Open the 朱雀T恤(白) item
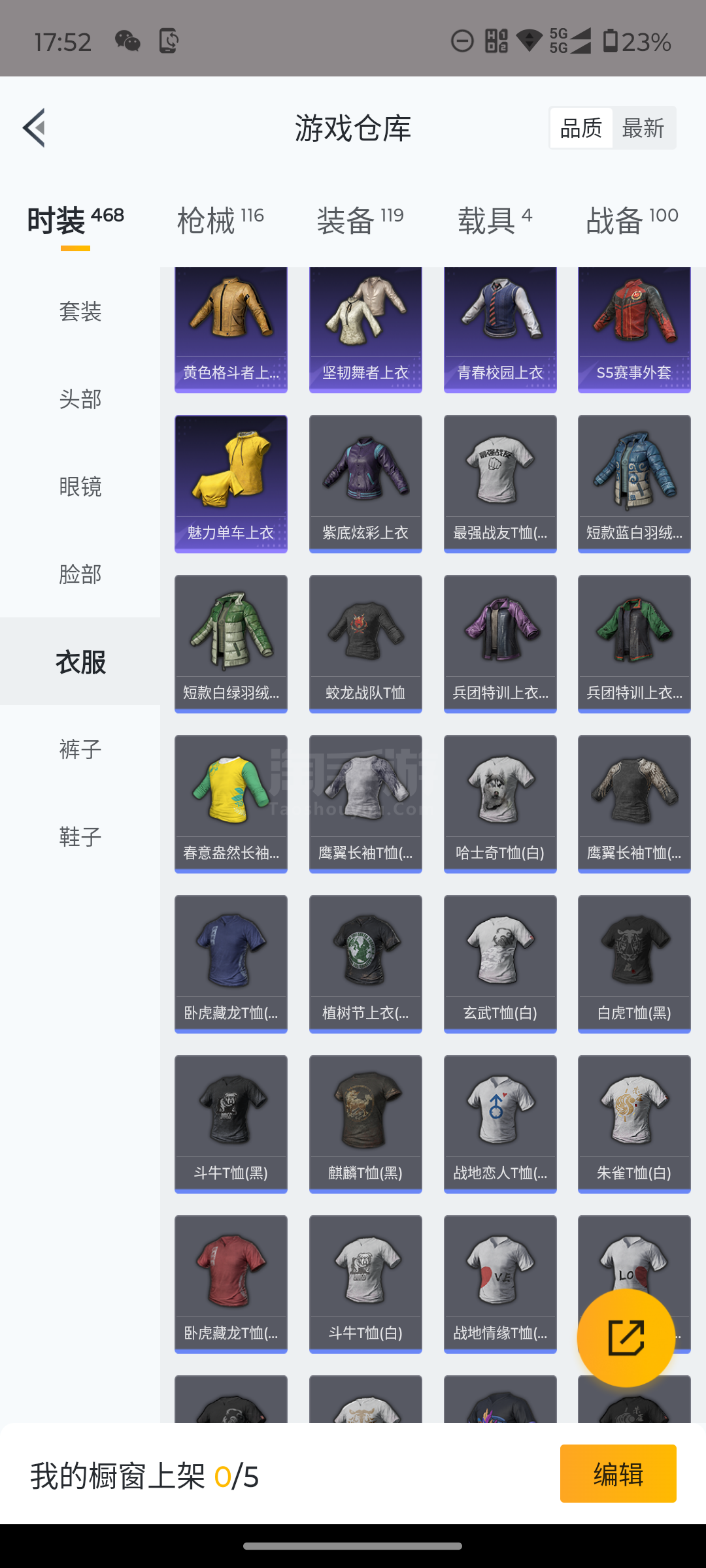This screenshot has width=706, height=1568. tap(634, 1124)
